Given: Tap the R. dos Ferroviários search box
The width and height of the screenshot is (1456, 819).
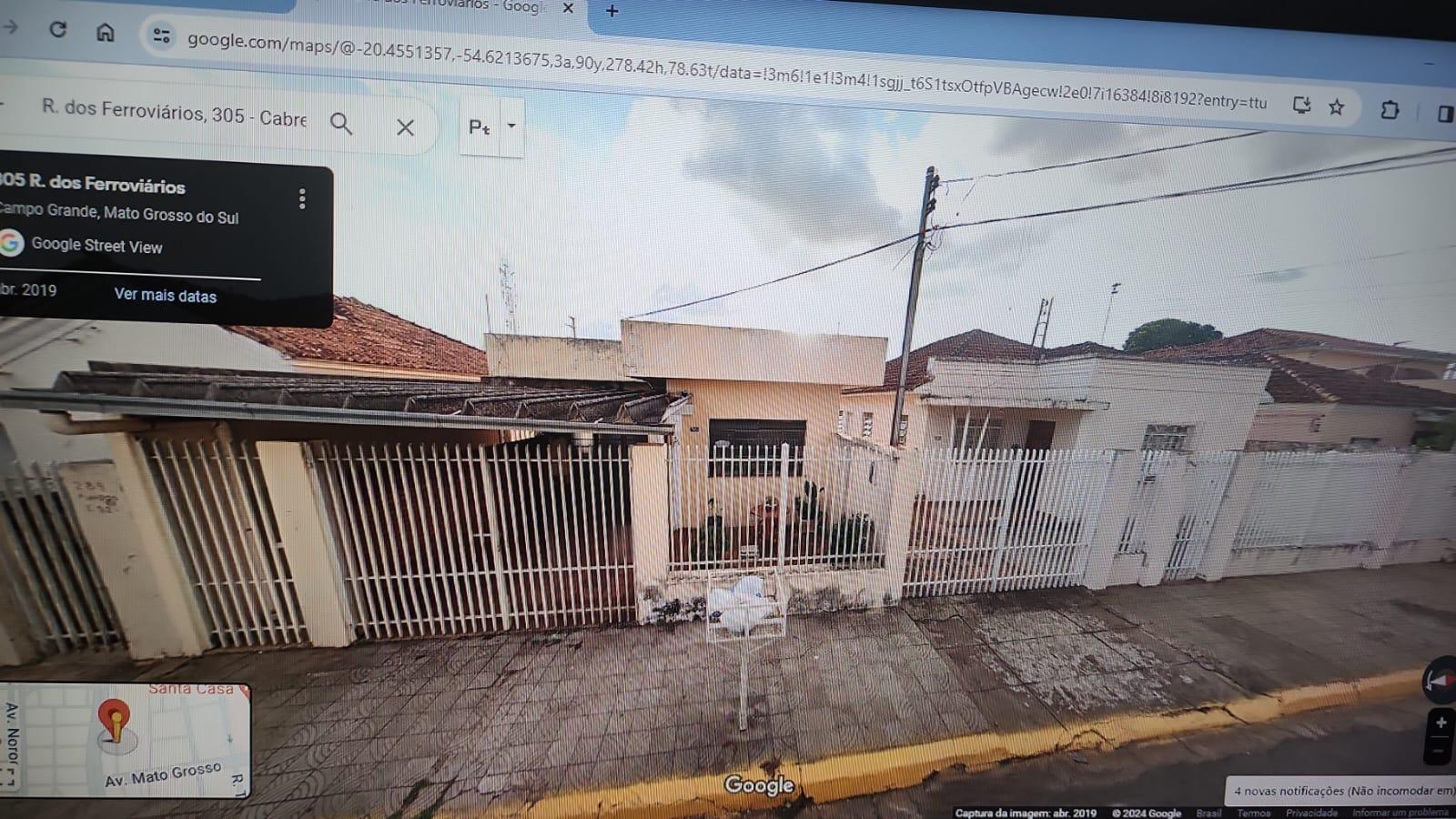Looking at the screenshot, I should click(173, 115).
